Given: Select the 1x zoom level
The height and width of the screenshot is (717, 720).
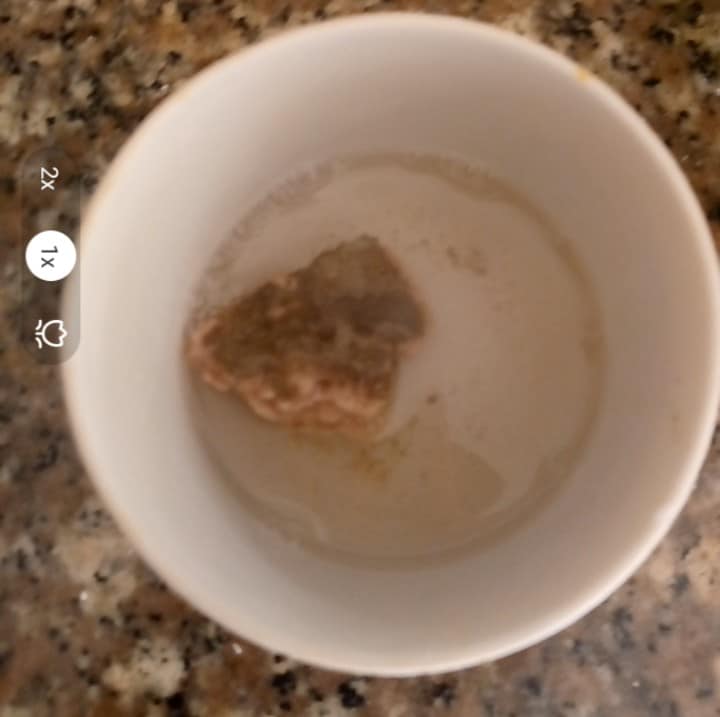Looking at the screenshot, I should click(50, 256).
